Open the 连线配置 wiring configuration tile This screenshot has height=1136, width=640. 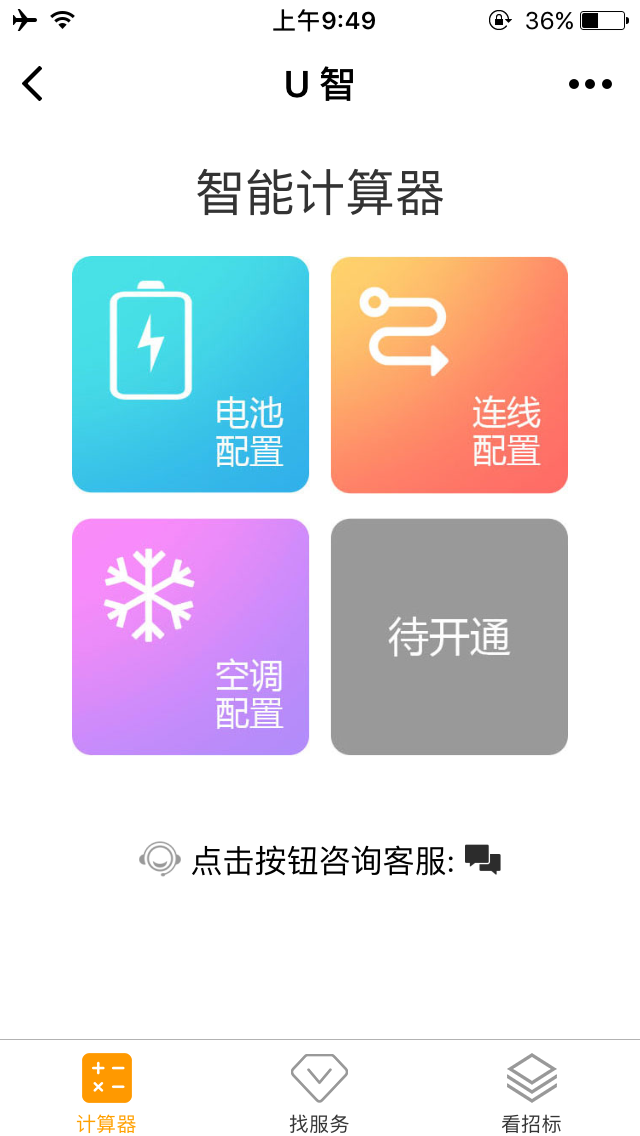(449, 374)
